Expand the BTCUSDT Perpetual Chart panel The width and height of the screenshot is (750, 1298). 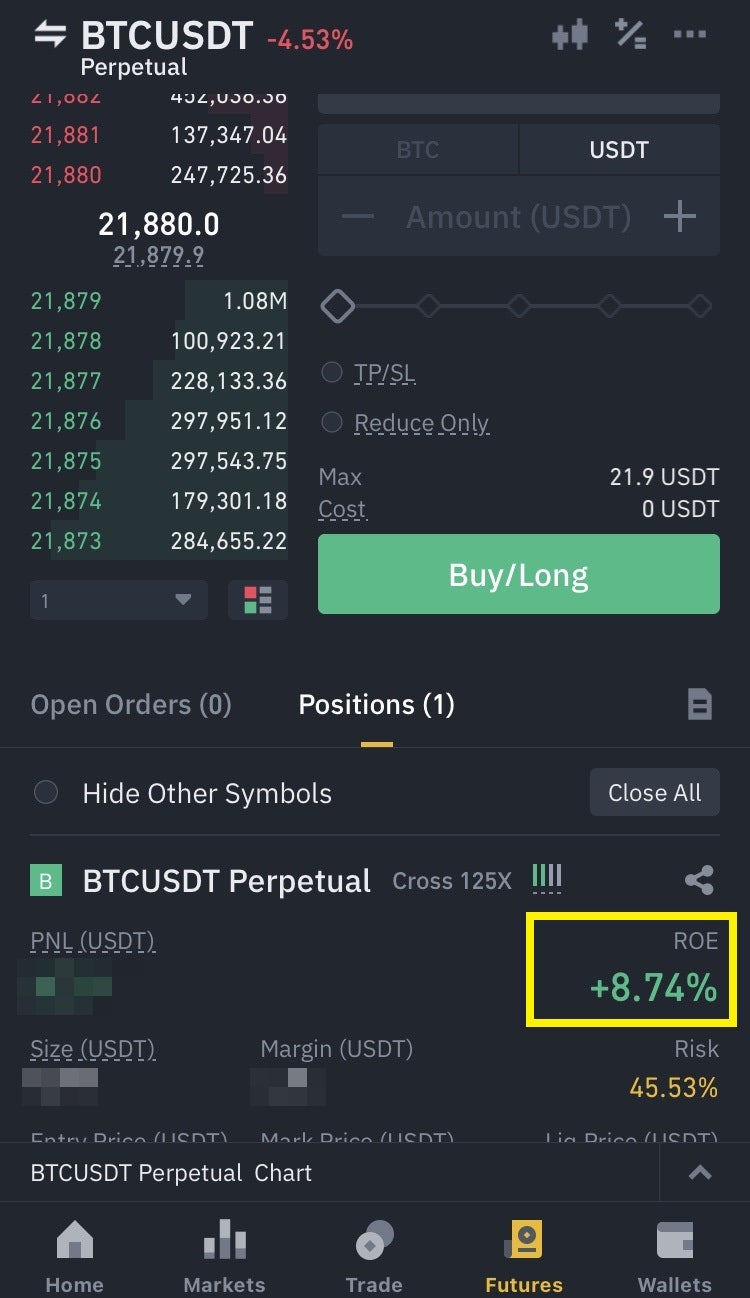(700, 1173)
